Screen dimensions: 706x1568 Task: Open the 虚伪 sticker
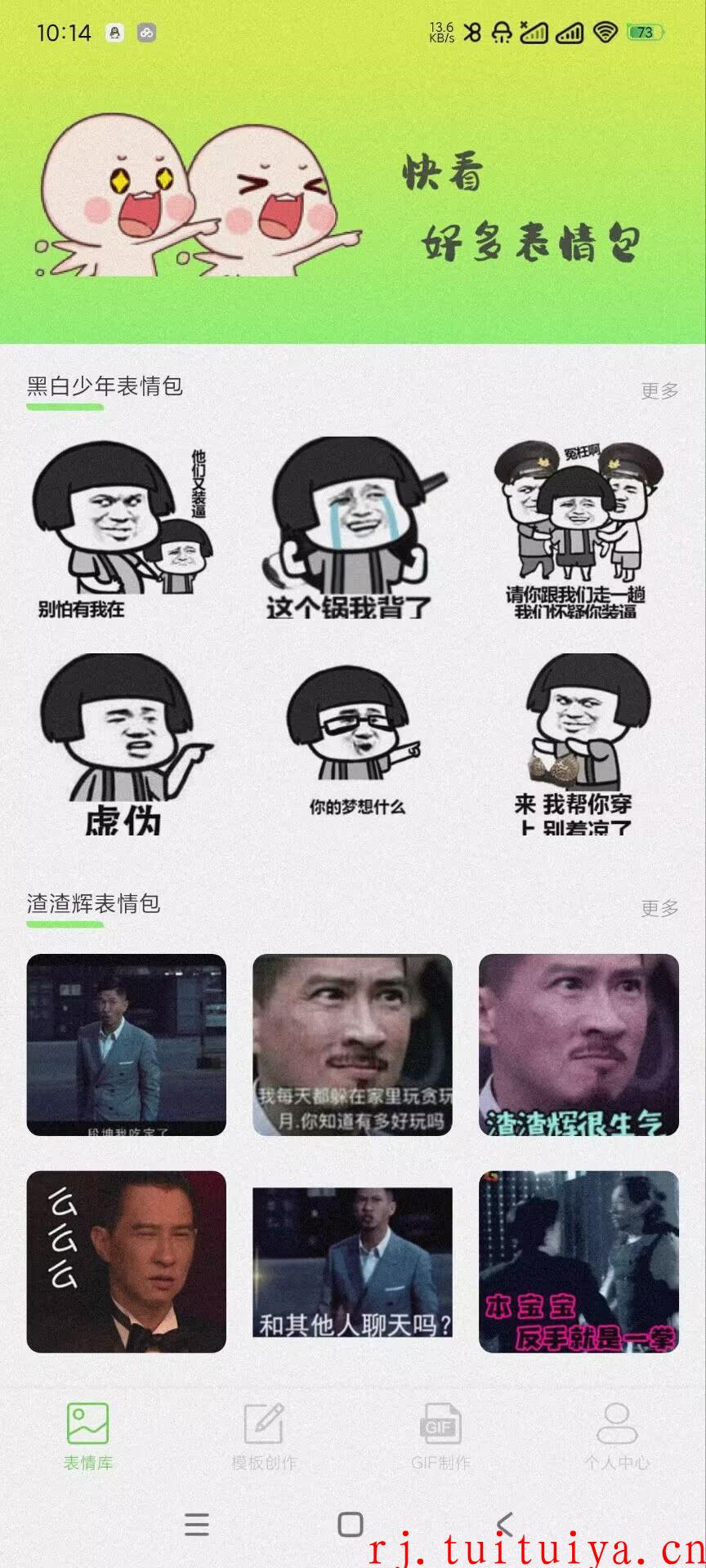(126, 743)
